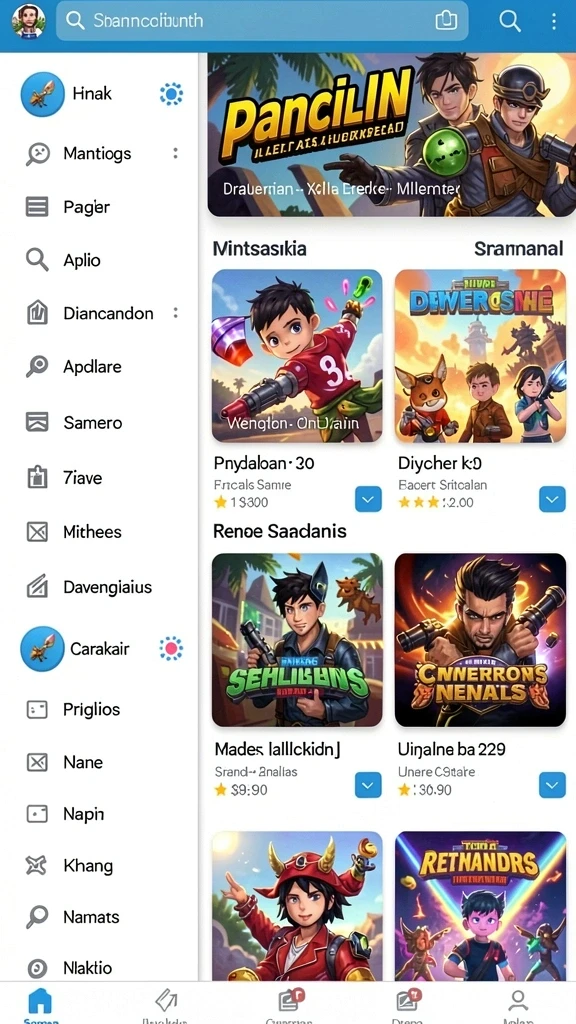Open the three-dot overflow menu in header

pyautogui.click(x=554, y=22)
